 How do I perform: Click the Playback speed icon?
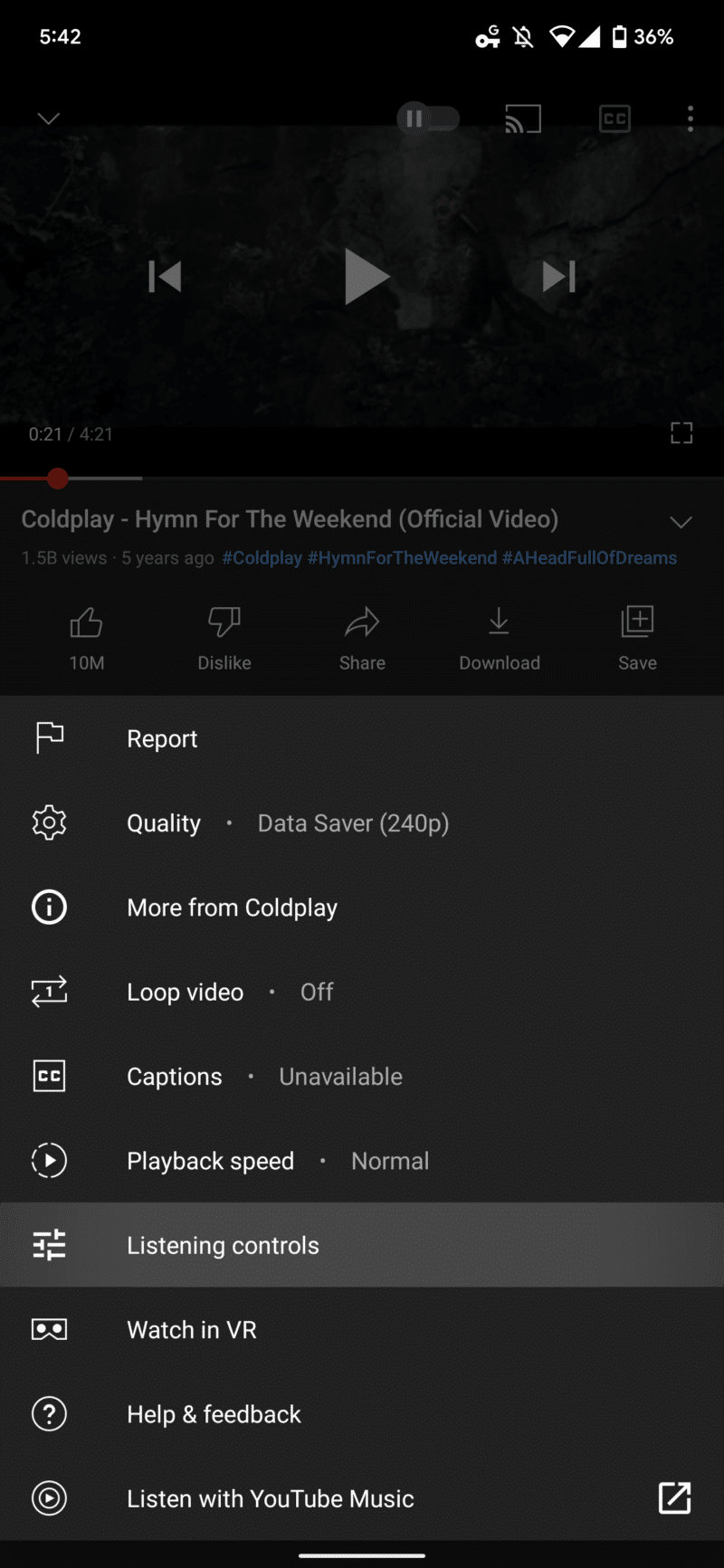[x=49, y=1160]
